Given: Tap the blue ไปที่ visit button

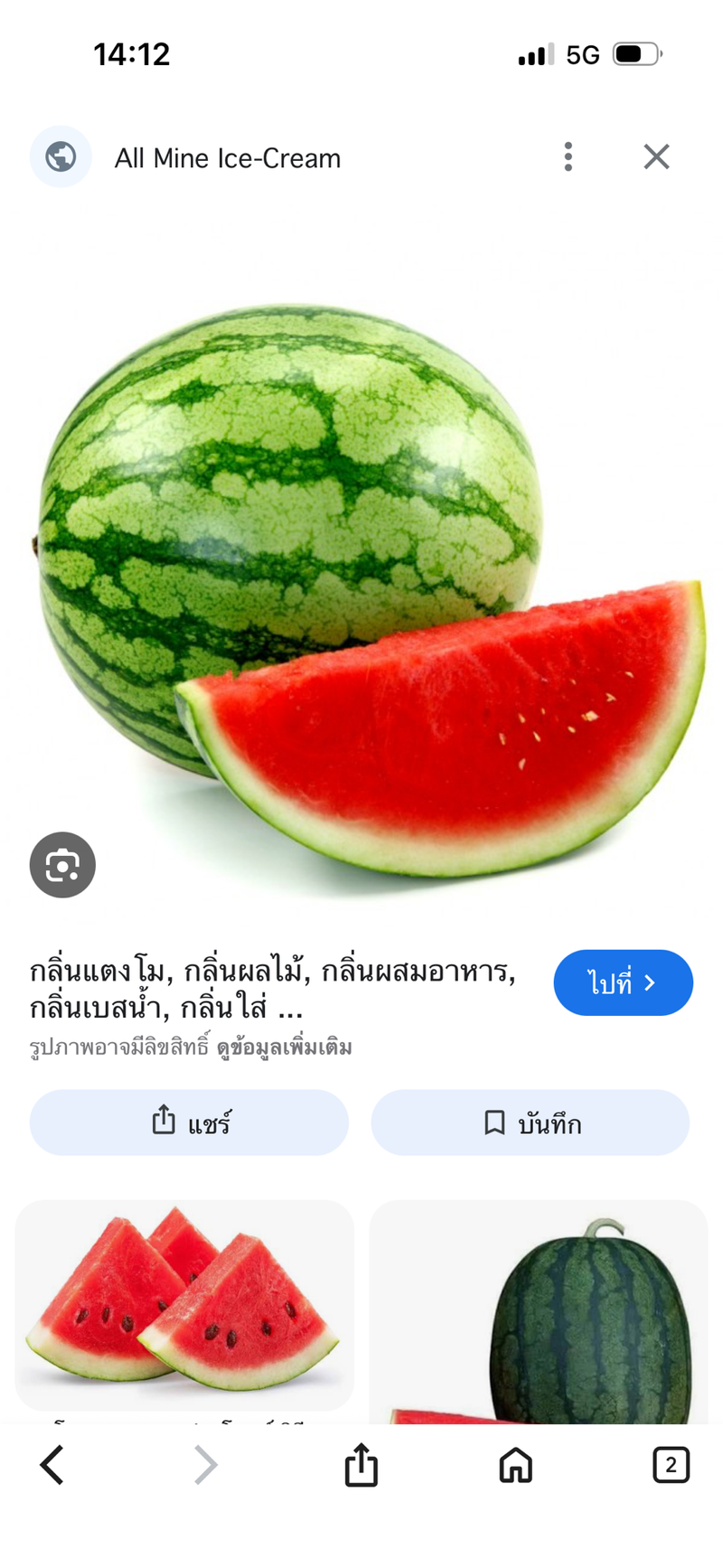Looking at the screenshot, I should click(623, 982).
